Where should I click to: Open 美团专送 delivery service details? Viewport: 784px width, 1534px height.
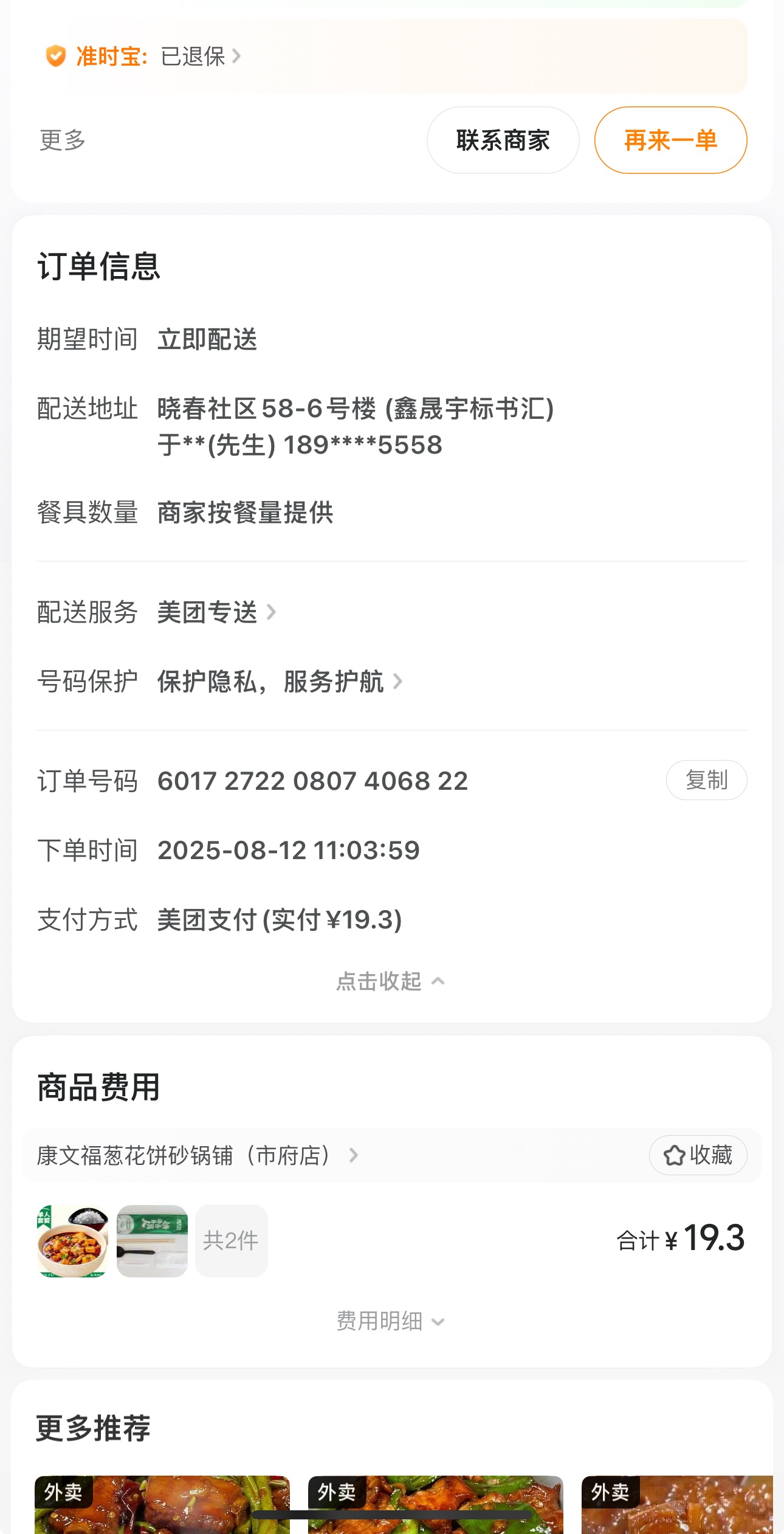(216, 612)
